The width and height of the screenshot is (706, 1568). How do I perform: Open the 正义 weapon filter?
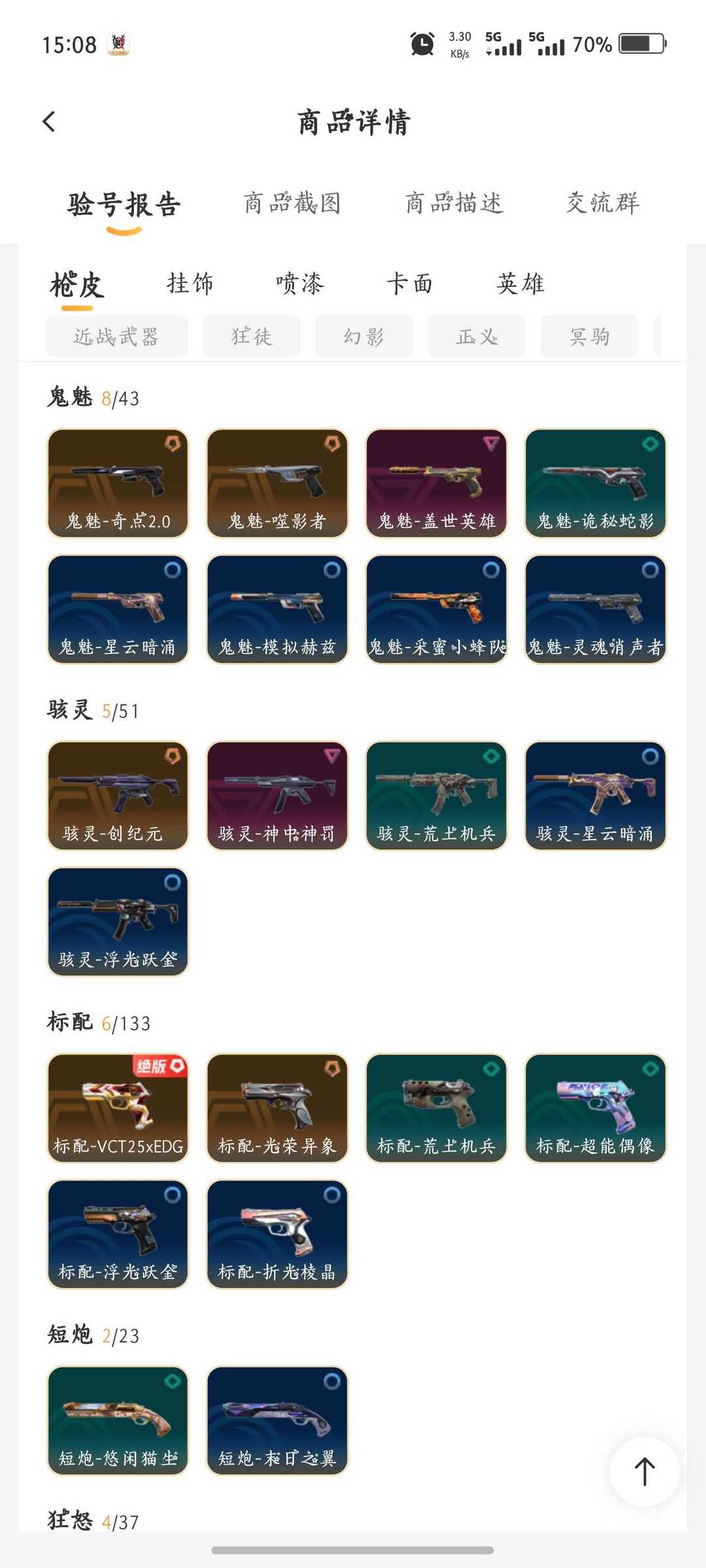(x=476, y=336)
